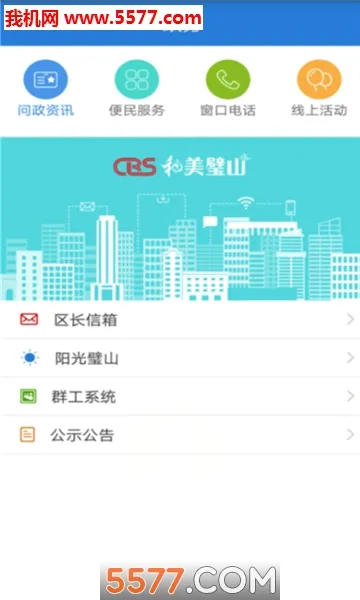360x600 pixels.
Task: Open the 阳光璧山 row
Action: [x=180, y=358]
